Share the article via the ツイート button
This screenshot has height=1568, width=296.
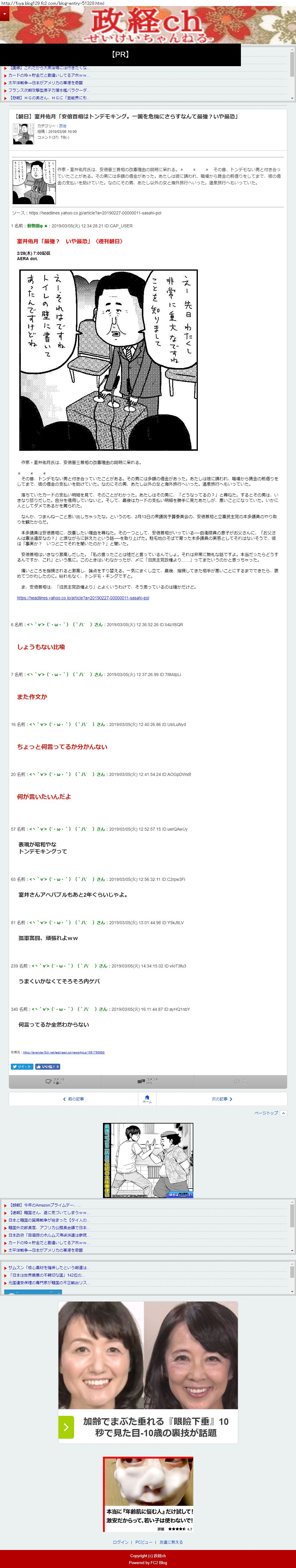pyautogui.click(x=22, y=1066)
